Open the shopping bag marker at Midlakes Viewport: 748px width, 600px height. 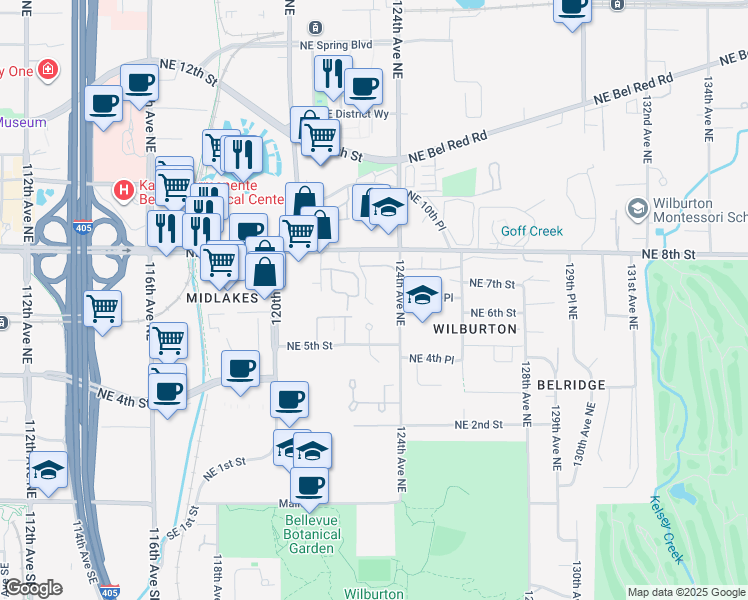266,271
